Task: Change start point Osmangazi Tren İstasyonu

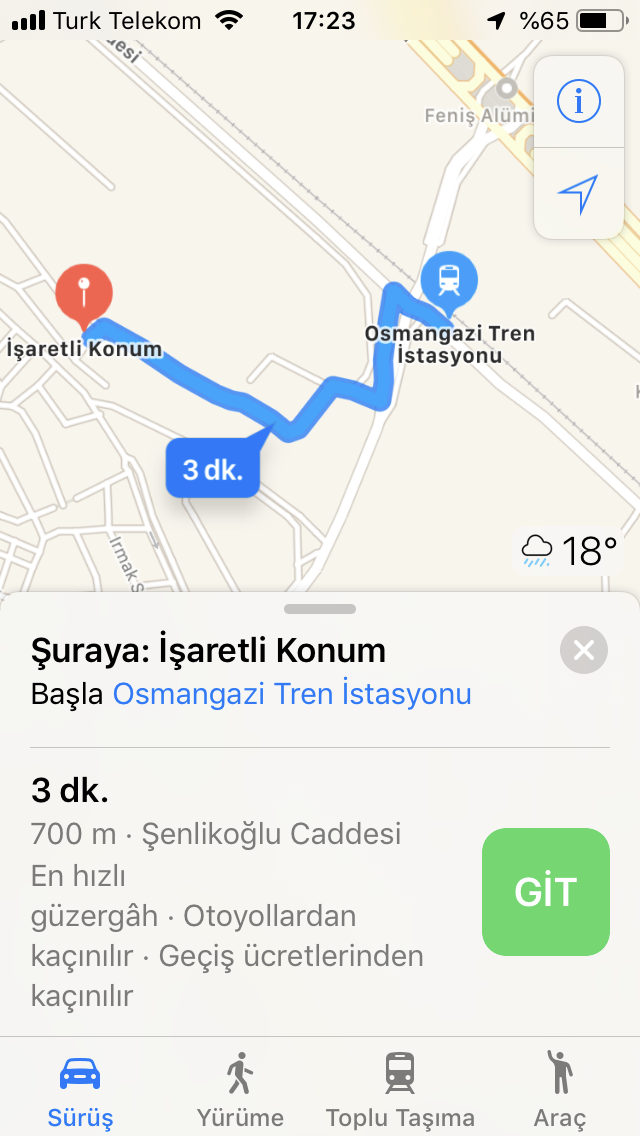Action: 292,694
